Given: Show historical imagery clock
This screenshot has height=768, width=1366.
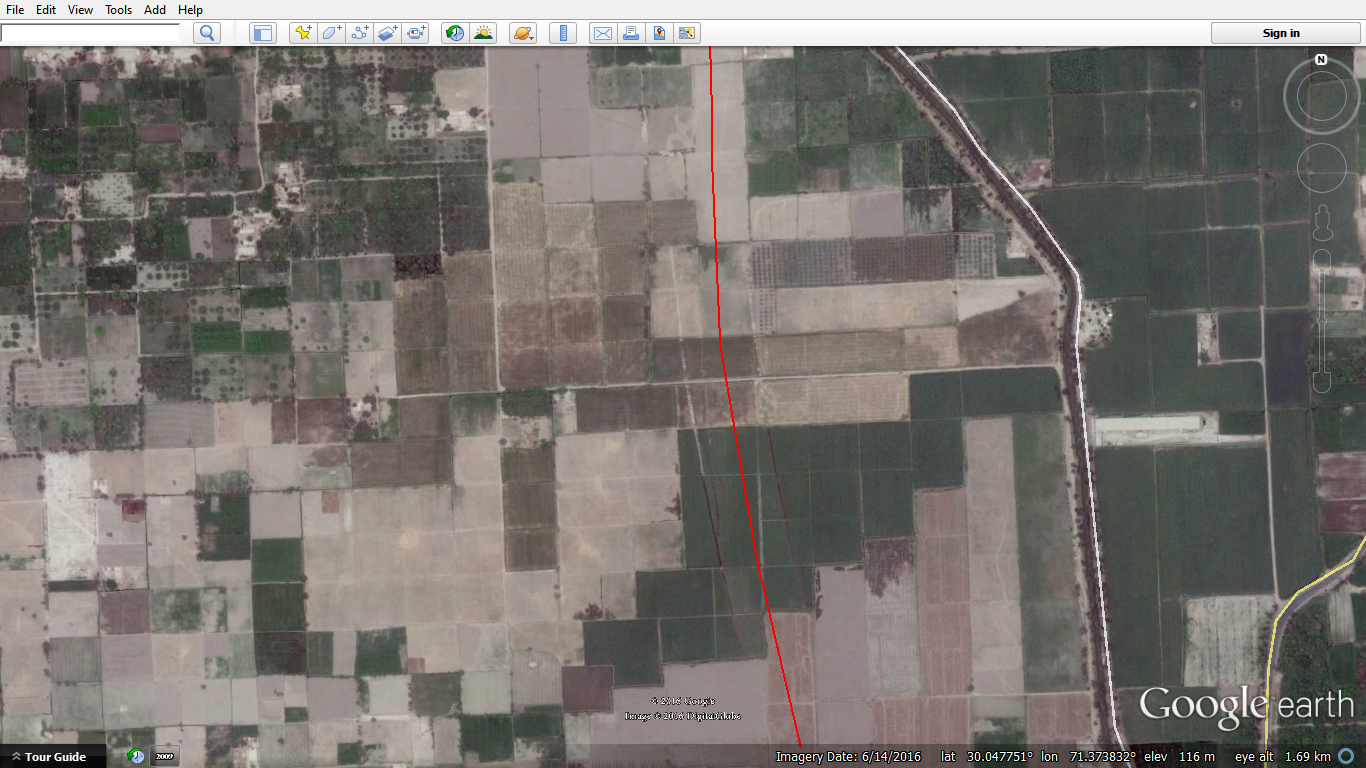Looking at the screenshot, I should tap(455, 33).
